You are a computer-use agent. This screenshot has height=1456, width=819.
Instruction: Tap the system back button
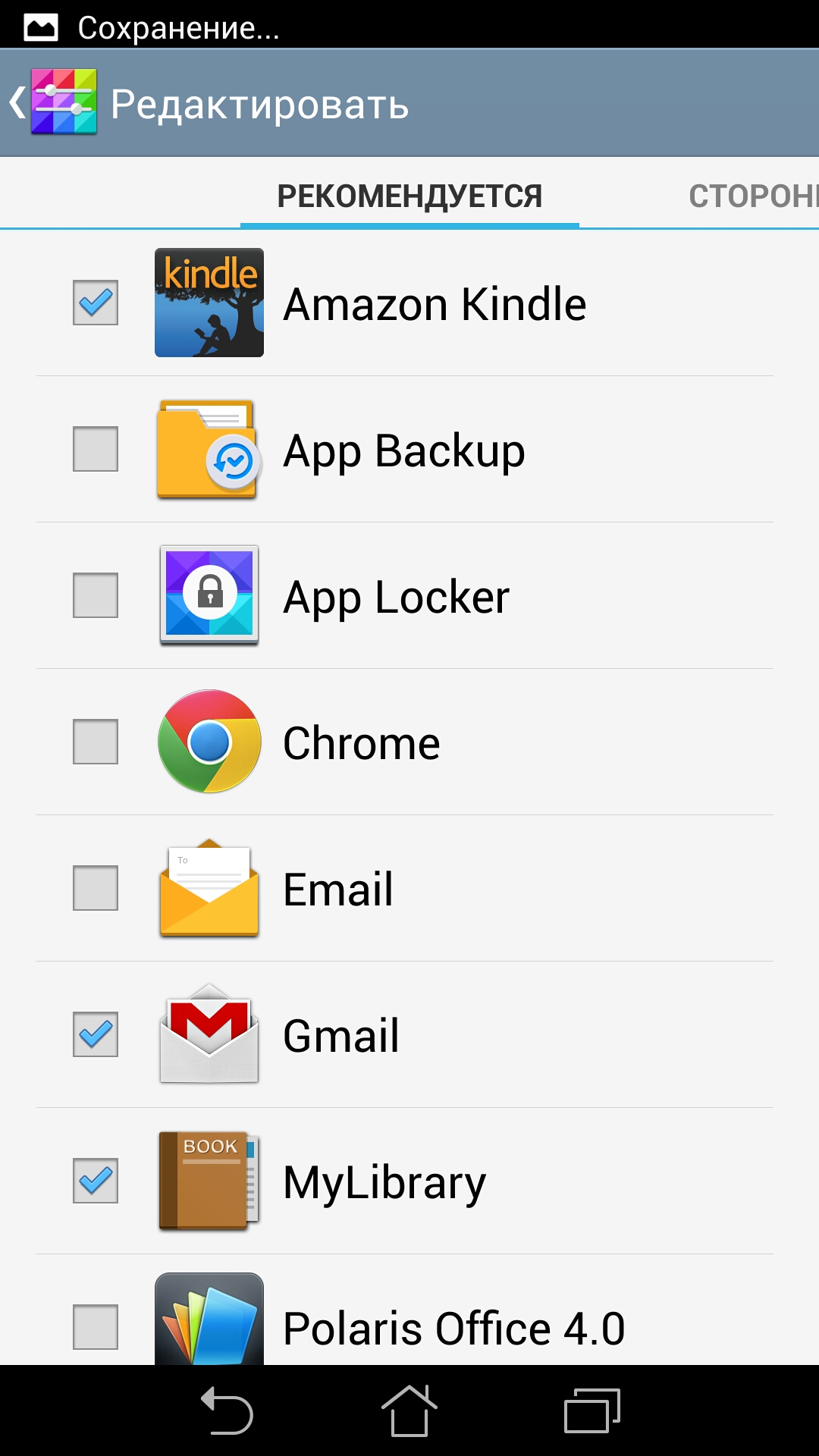[x=227, y=1410]
